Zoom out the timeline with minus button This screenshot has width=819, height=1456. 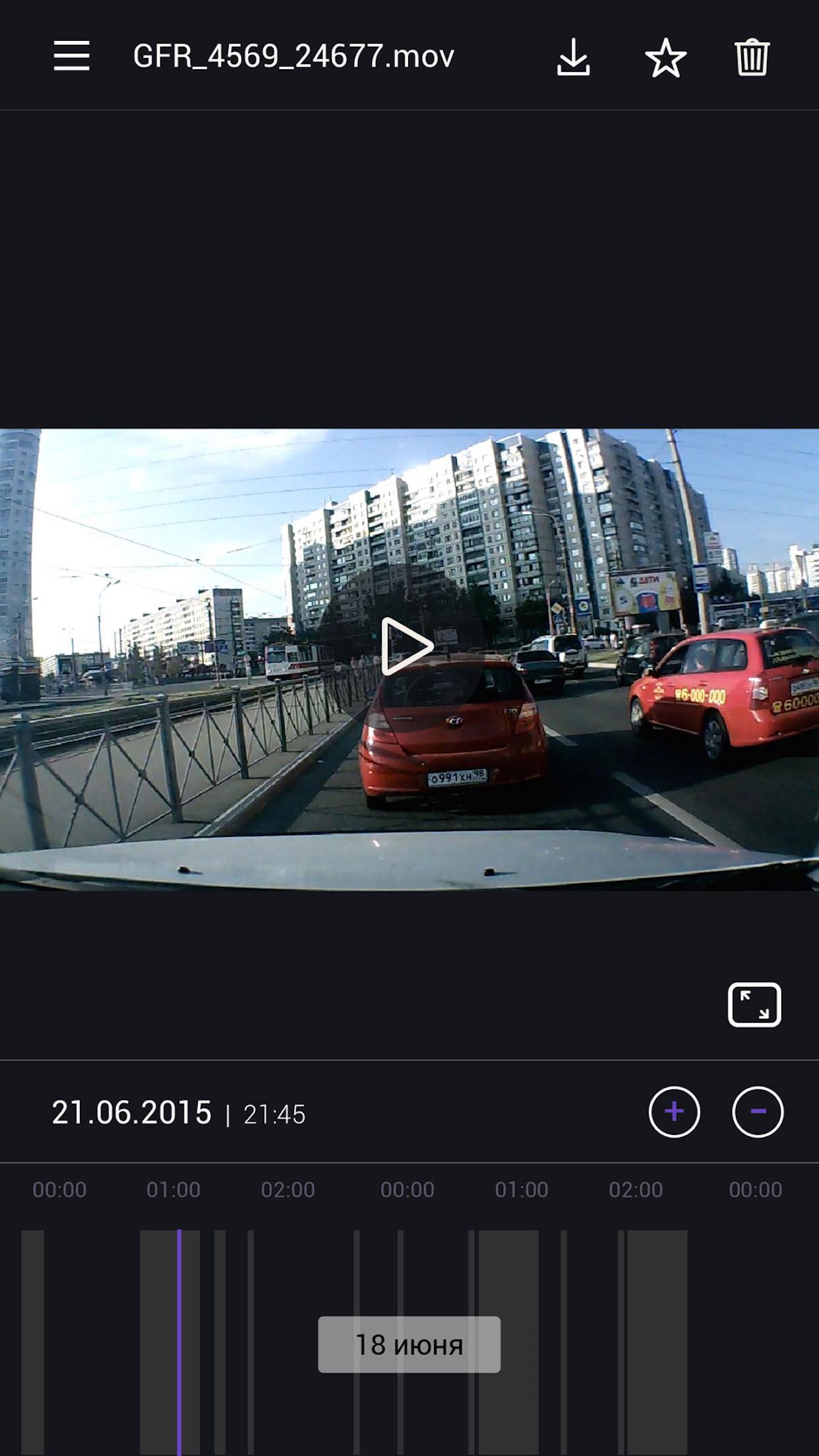[x=757, y=1111]
